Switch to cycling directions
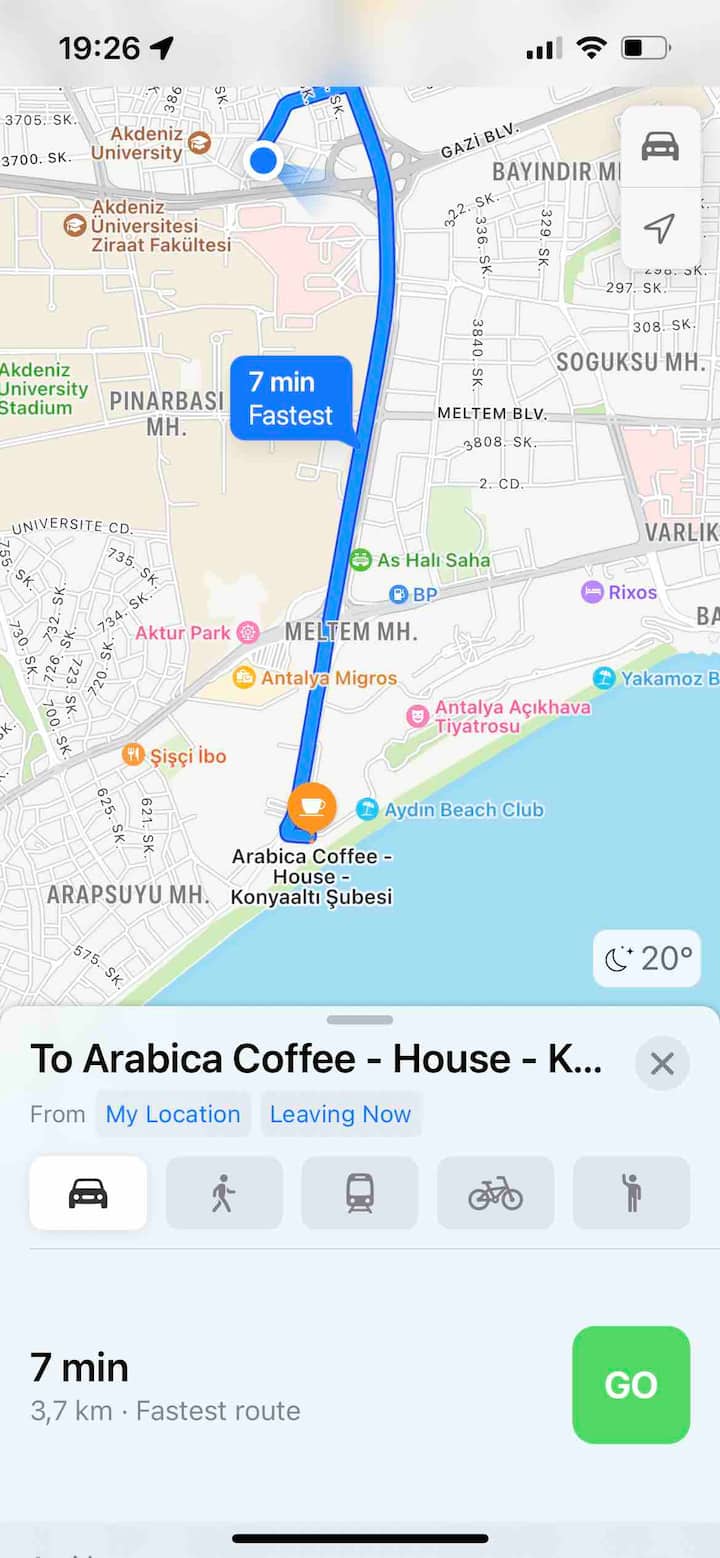Image resolution: width=720 pixels, height=1558 pixels. (496, 1193)
